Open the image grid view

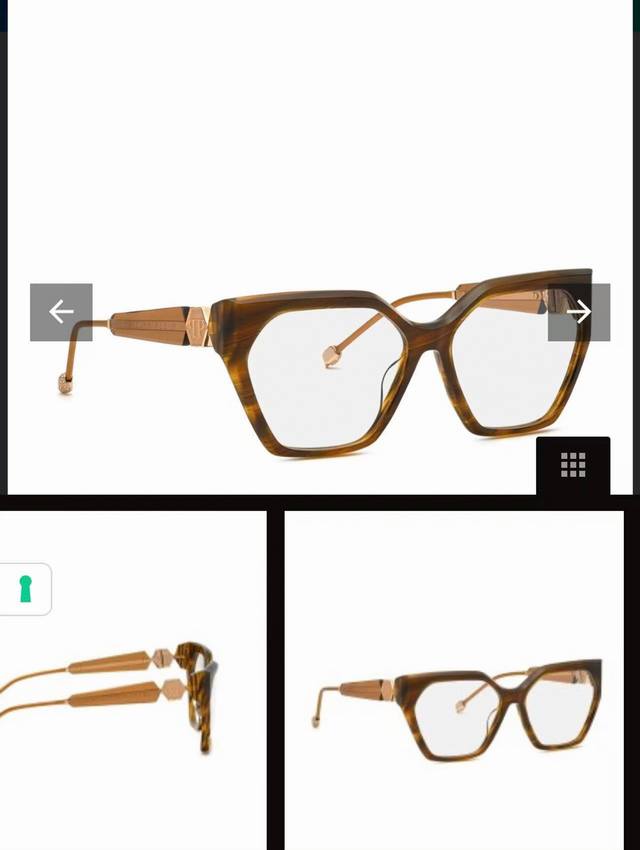(x=573, y=465)
